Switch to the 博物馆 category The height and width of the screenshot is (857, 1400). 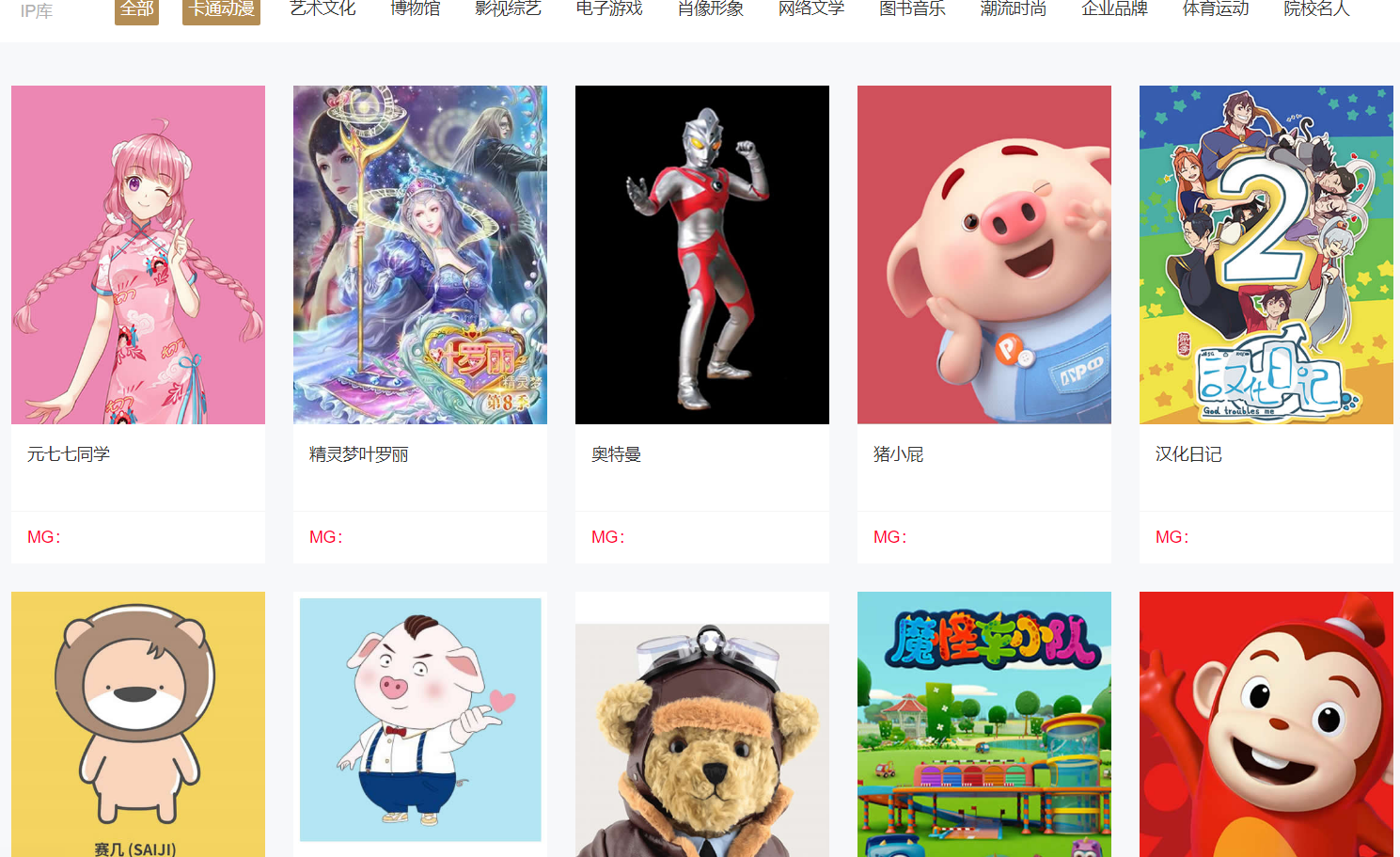click(x=415, y=9)
